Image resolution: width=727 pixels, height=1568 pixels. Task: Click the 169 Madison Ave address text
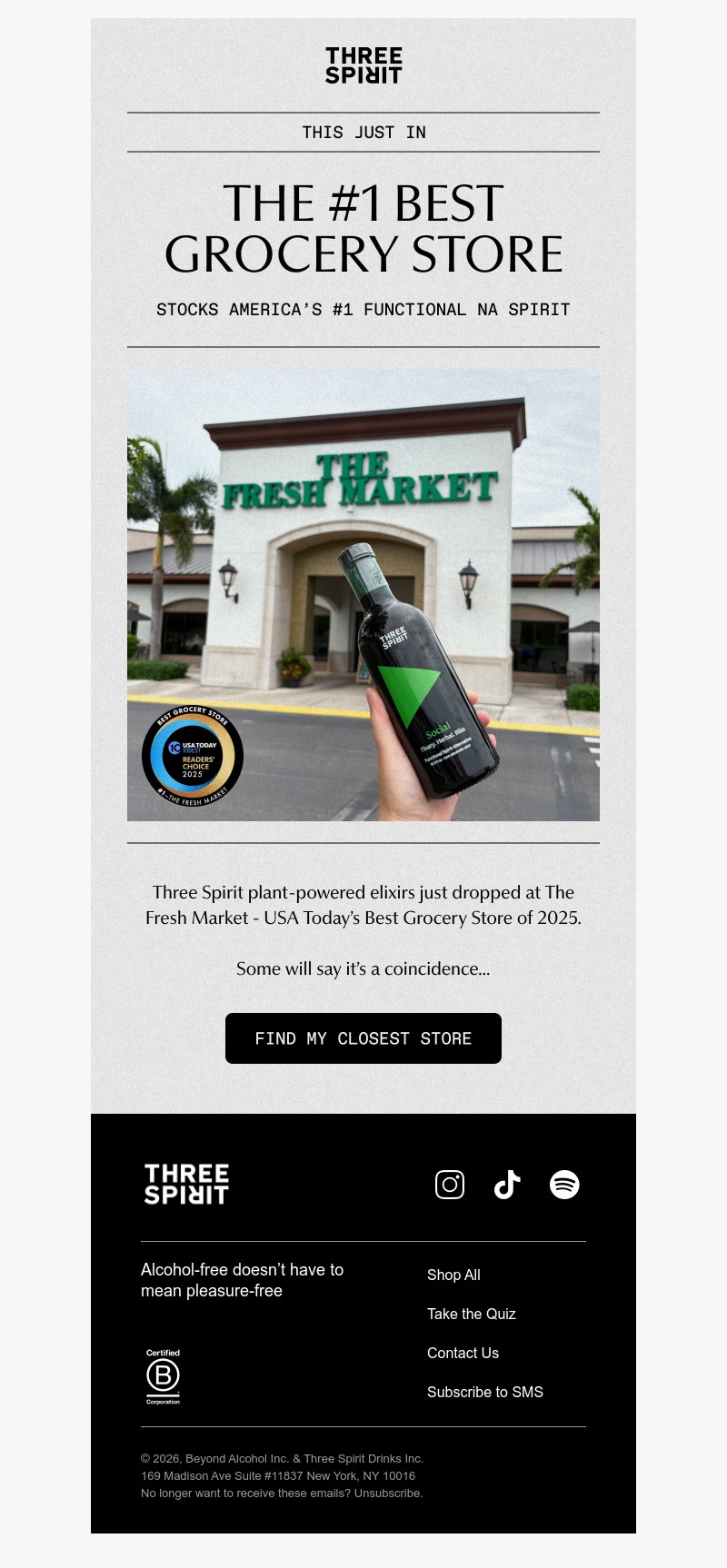[x=278, y=1476]
